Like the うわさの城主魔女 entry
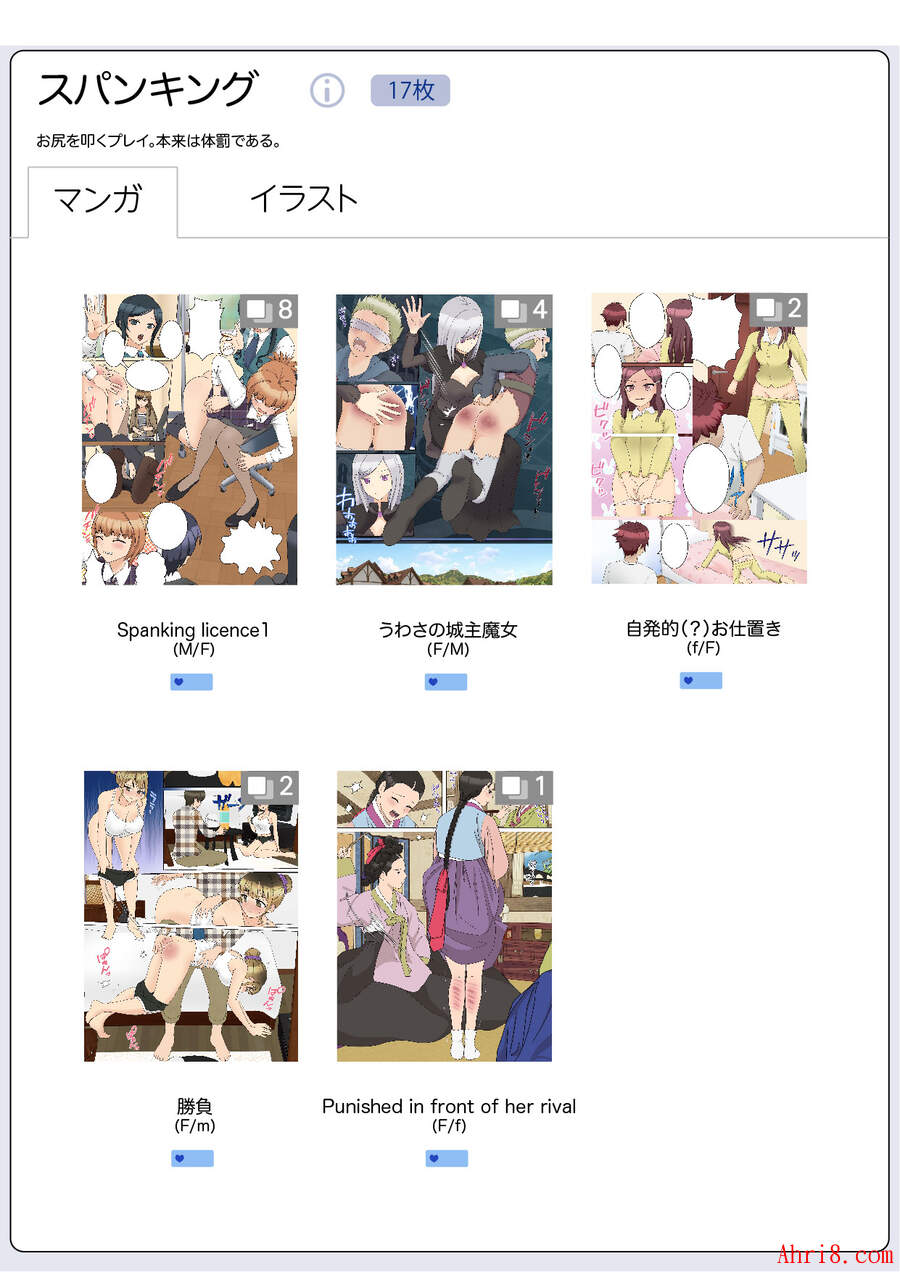The height and width of the screenshot is (1272, 900). (446, 682)
